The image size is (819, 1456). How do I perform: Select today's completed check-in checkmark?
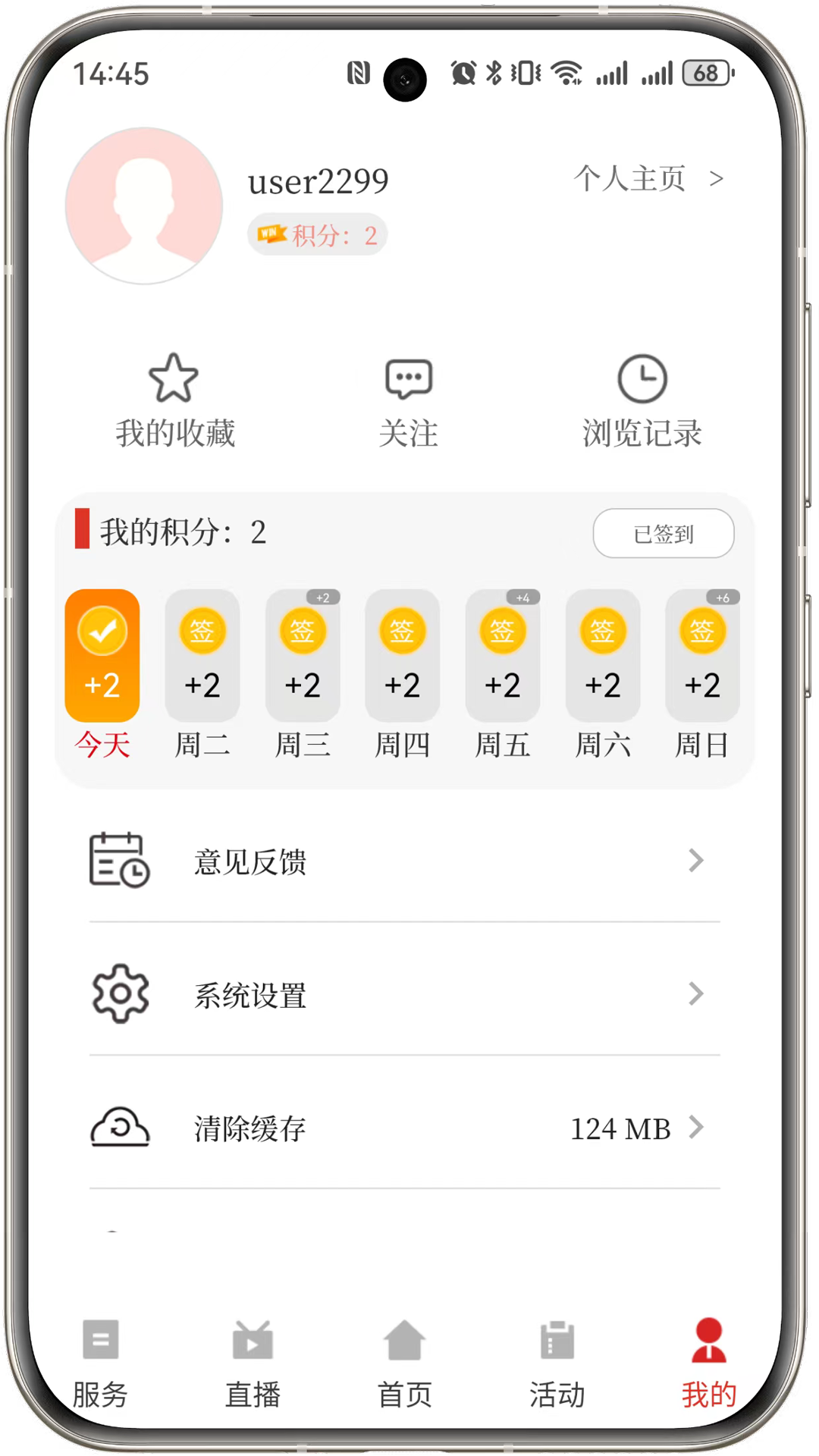102,629
